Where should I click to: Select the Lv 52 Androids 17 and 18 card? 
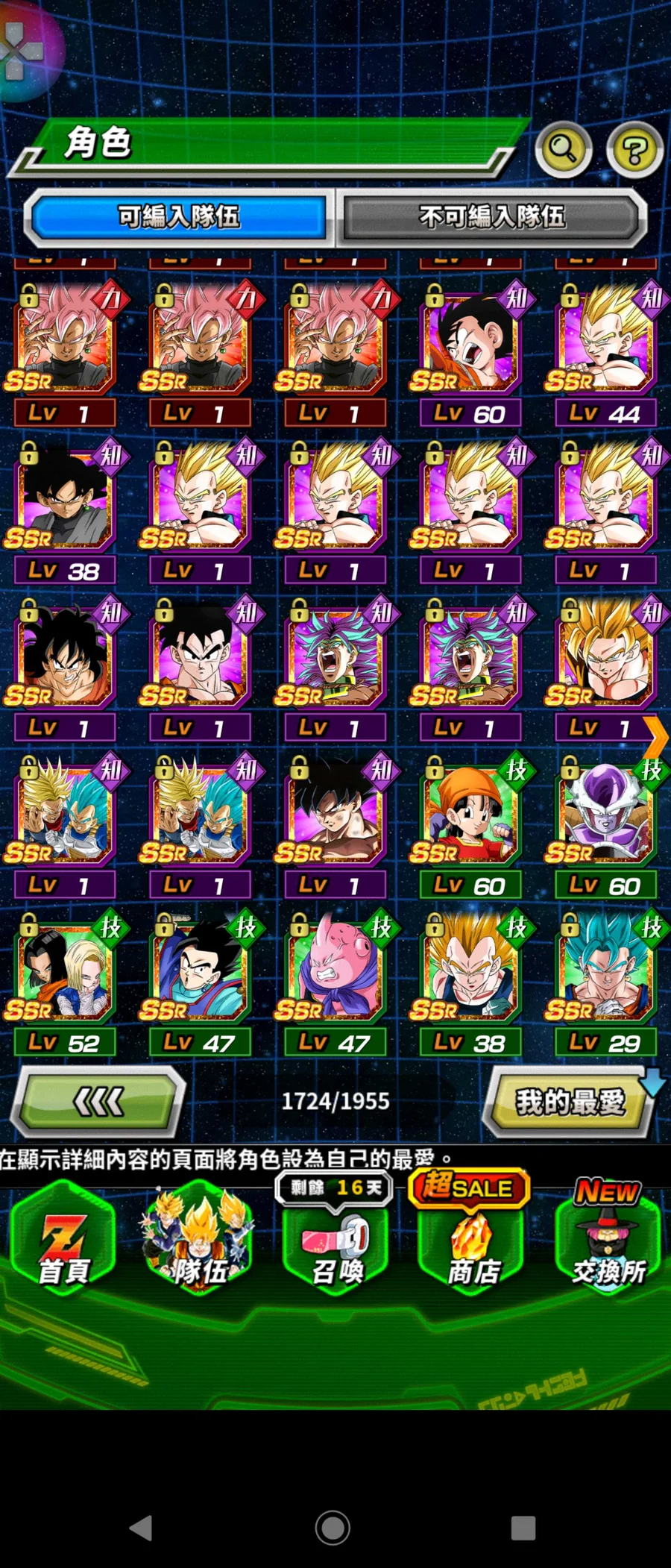coord(64,970)
